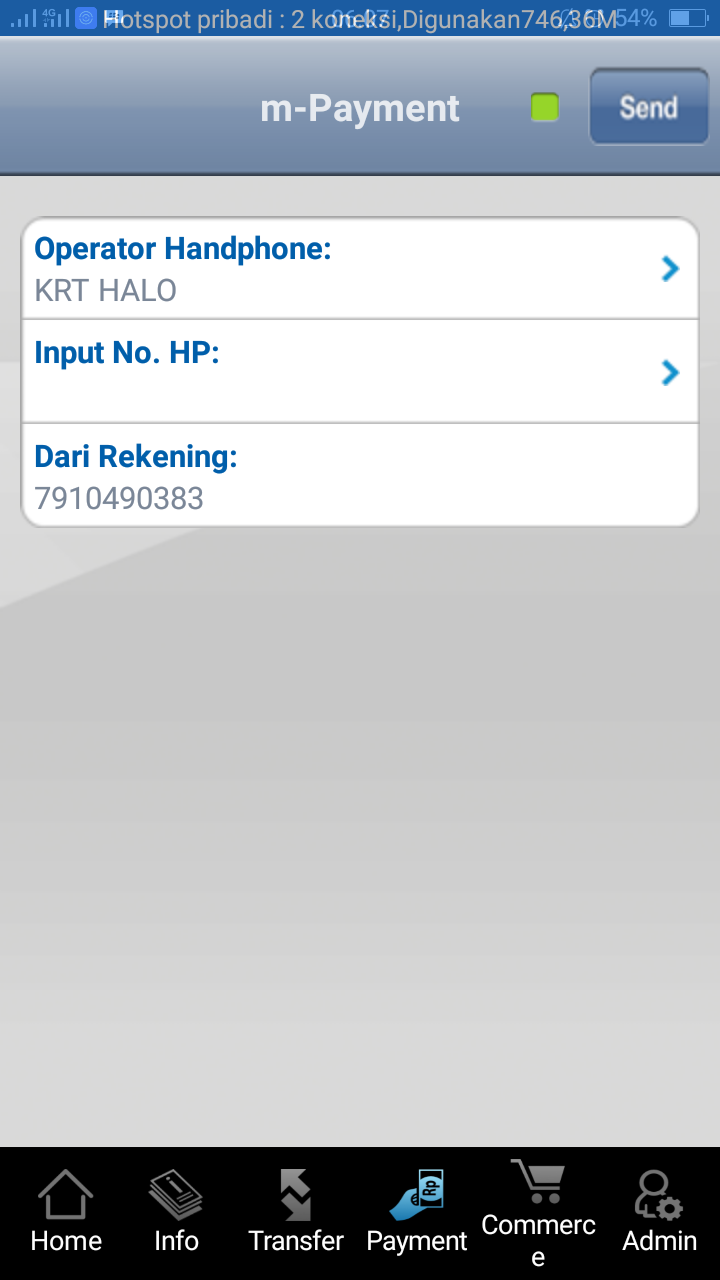Select the Payment tab

pos(417,1212)
